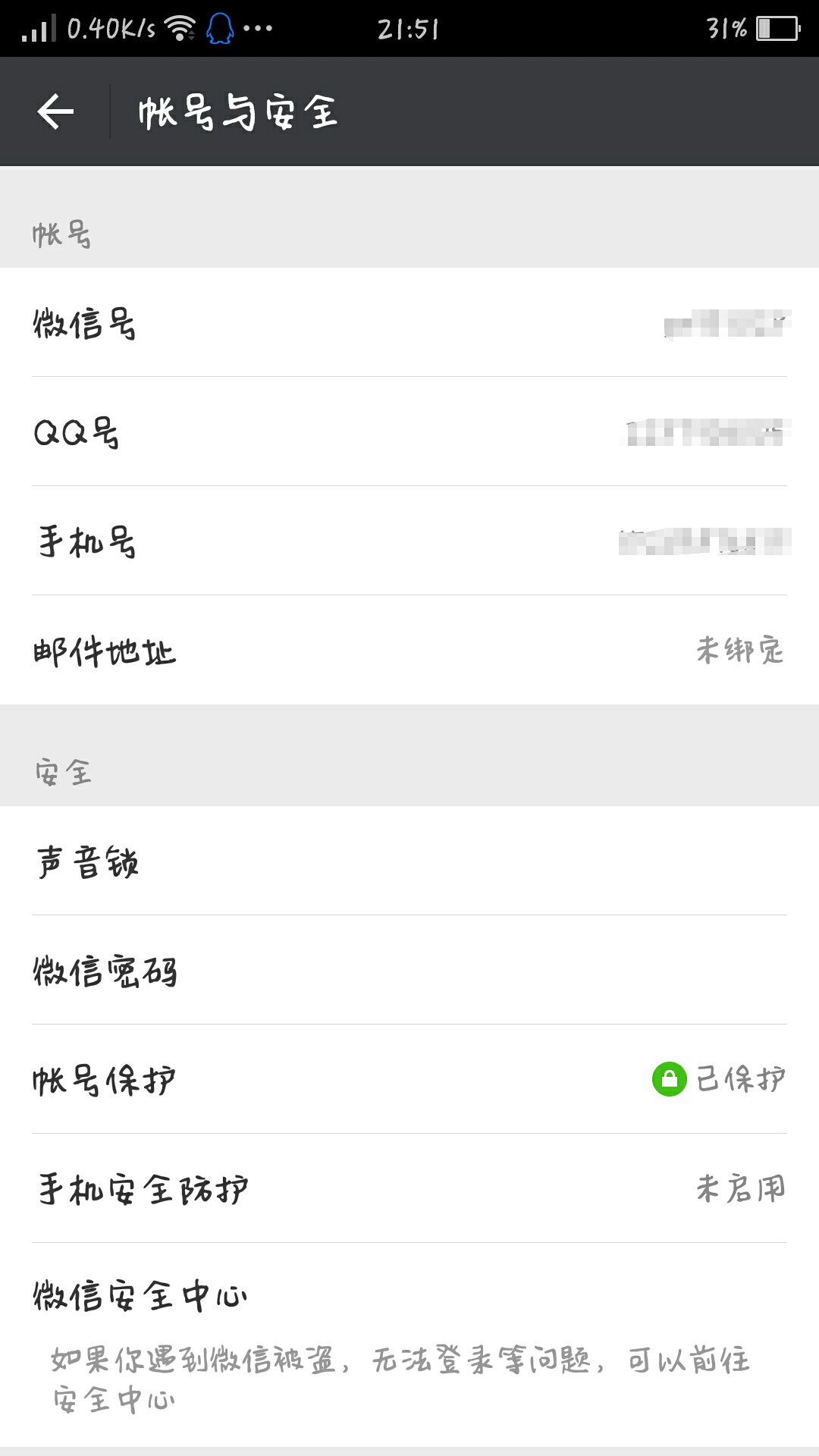Go back from 帐号与安全
Screen dimensions: 819x1456
(55, 111)
